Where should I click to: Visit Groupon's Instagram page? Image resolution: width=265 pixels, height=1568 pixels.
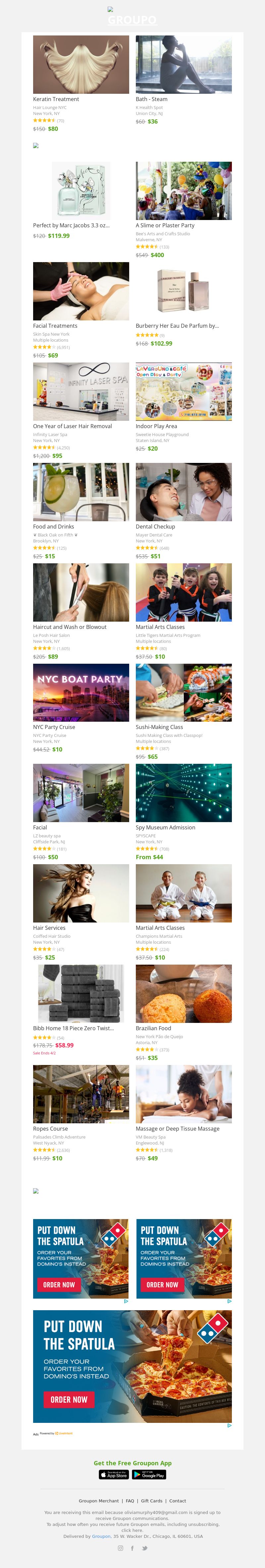click(x=120, y=1548)
